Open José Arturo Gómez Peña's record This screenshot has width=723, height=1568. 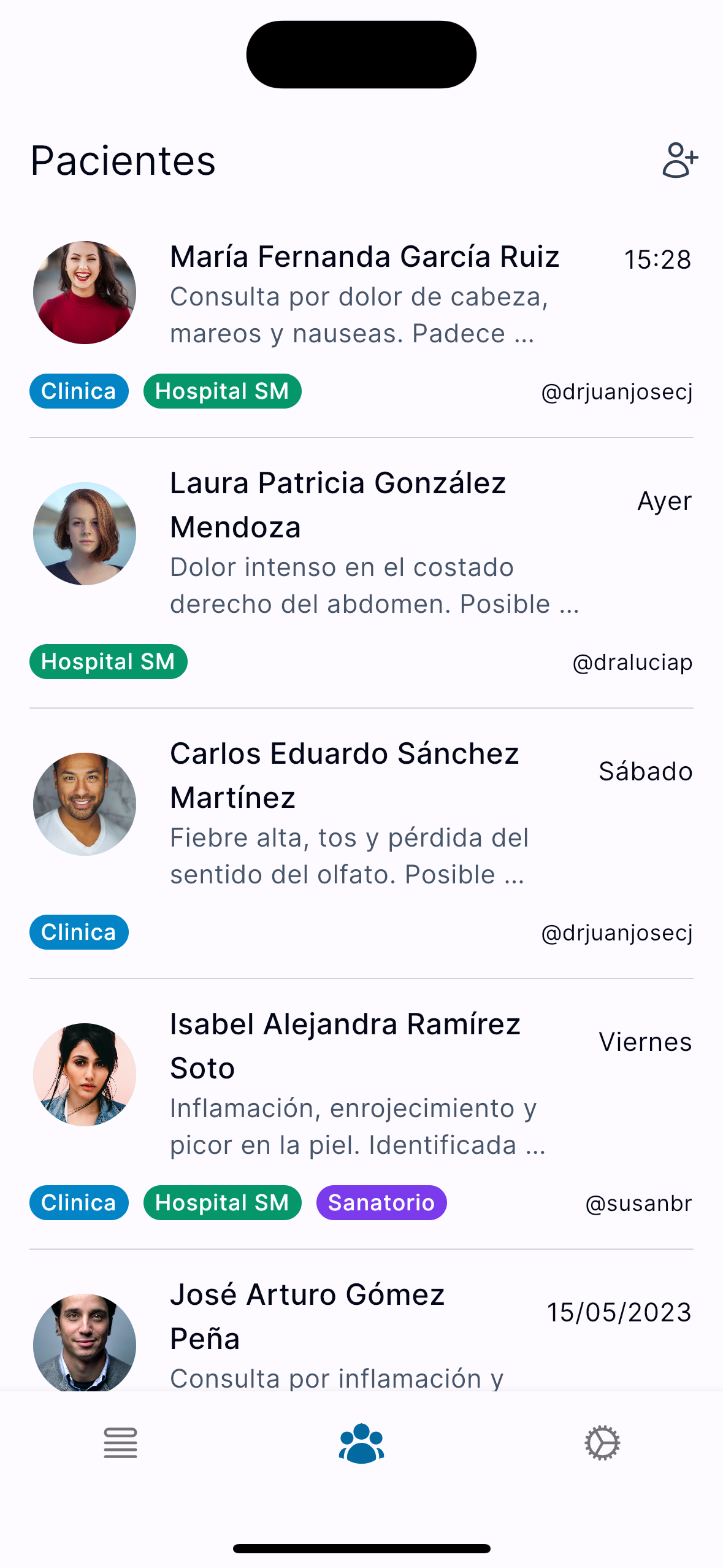coord(307,1316)
